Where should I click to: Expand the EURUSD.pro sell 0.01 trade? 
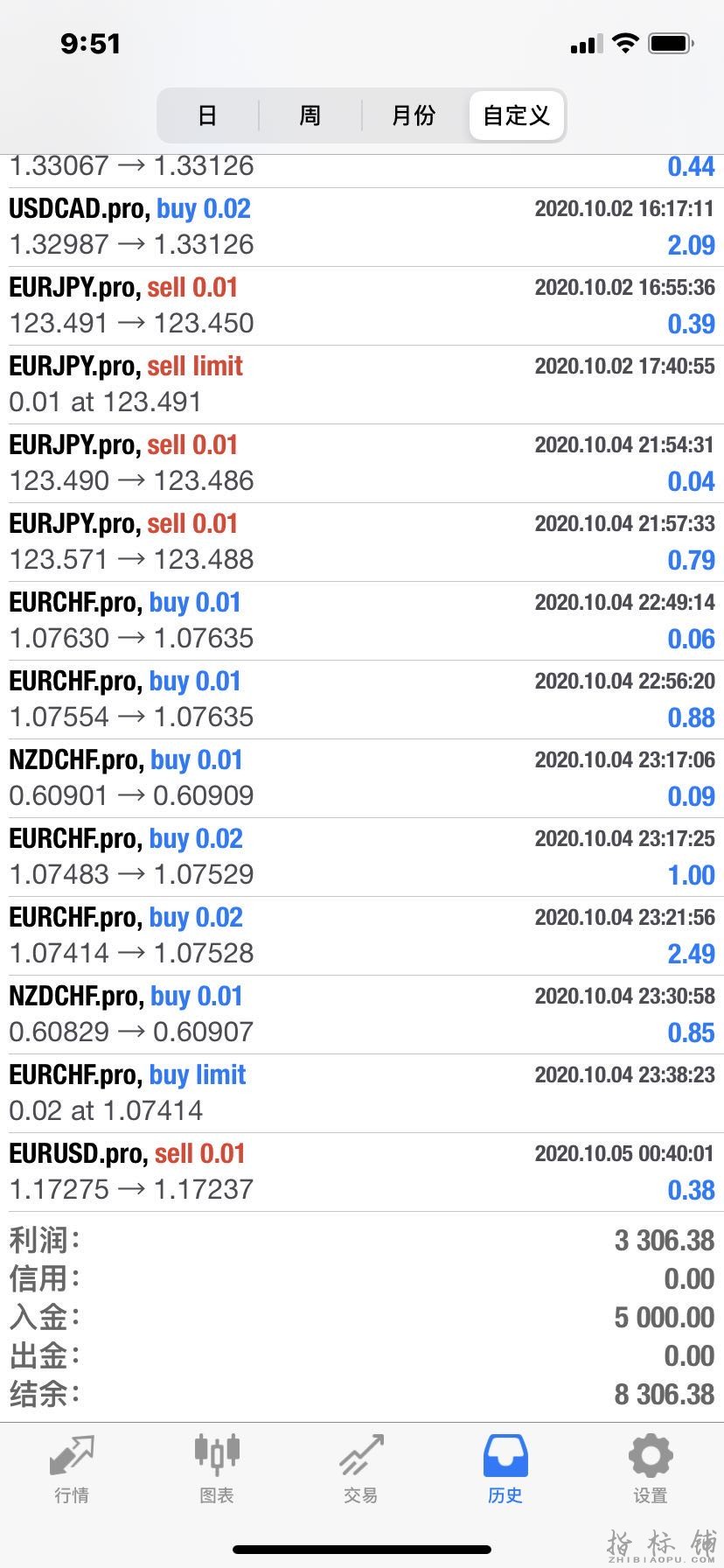pos(362,1172)
